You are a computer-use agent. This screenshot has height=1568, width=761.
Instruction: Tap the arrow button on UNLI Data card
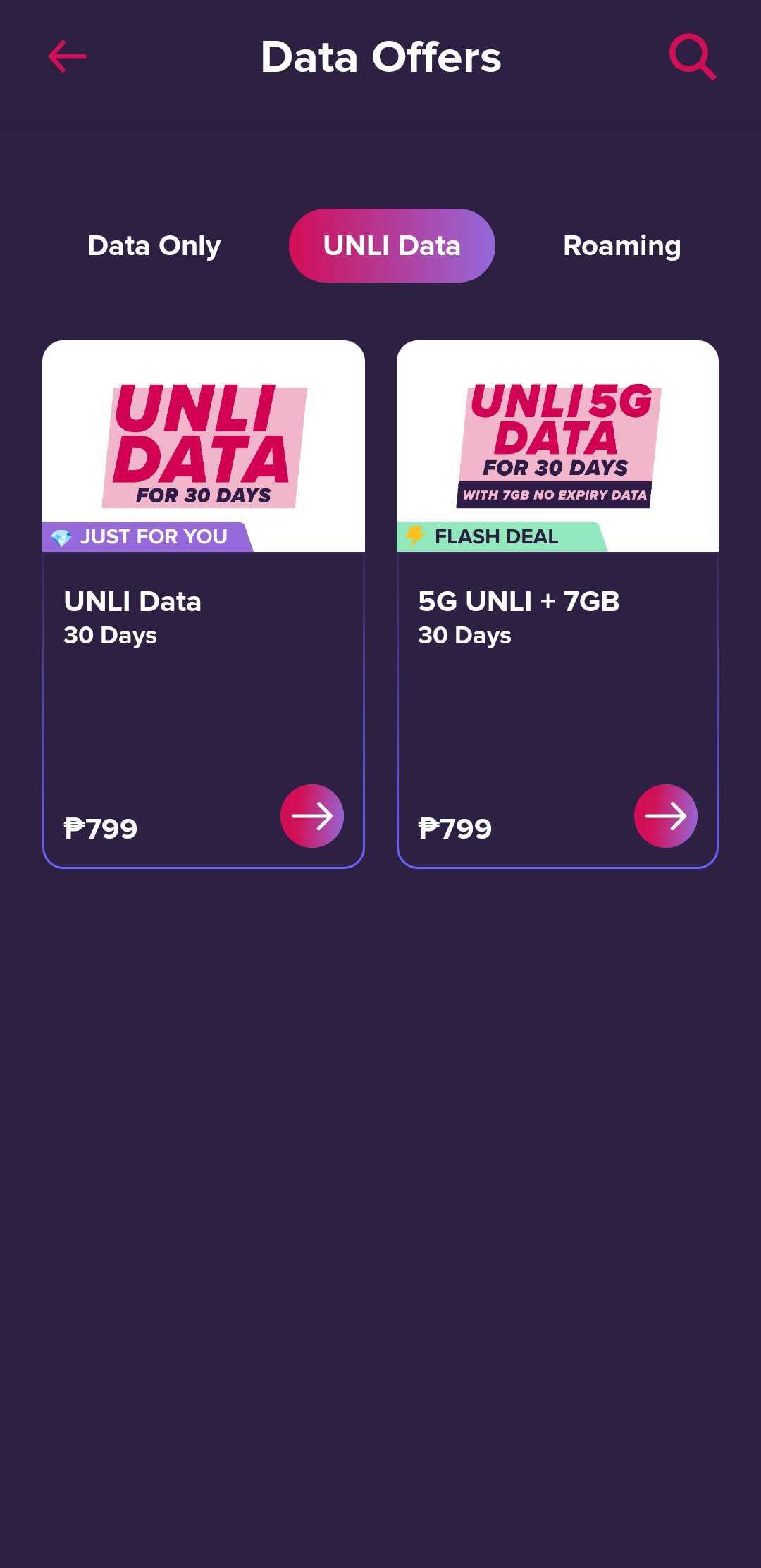(312, 816)
